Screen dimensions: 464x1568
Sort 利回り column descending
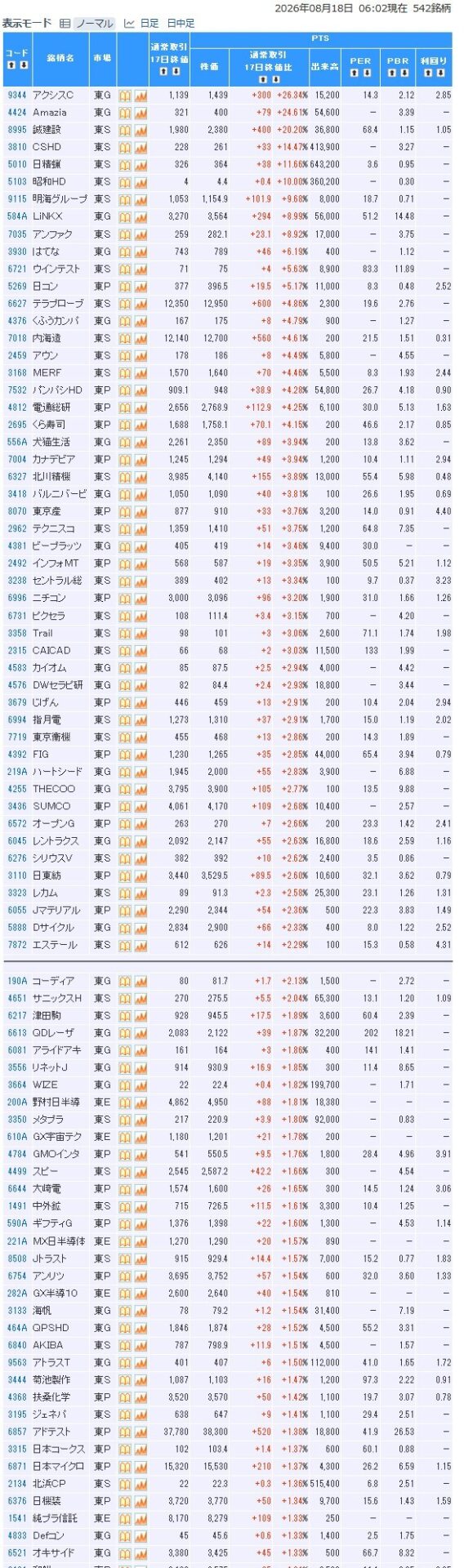(x=439, y=73)
